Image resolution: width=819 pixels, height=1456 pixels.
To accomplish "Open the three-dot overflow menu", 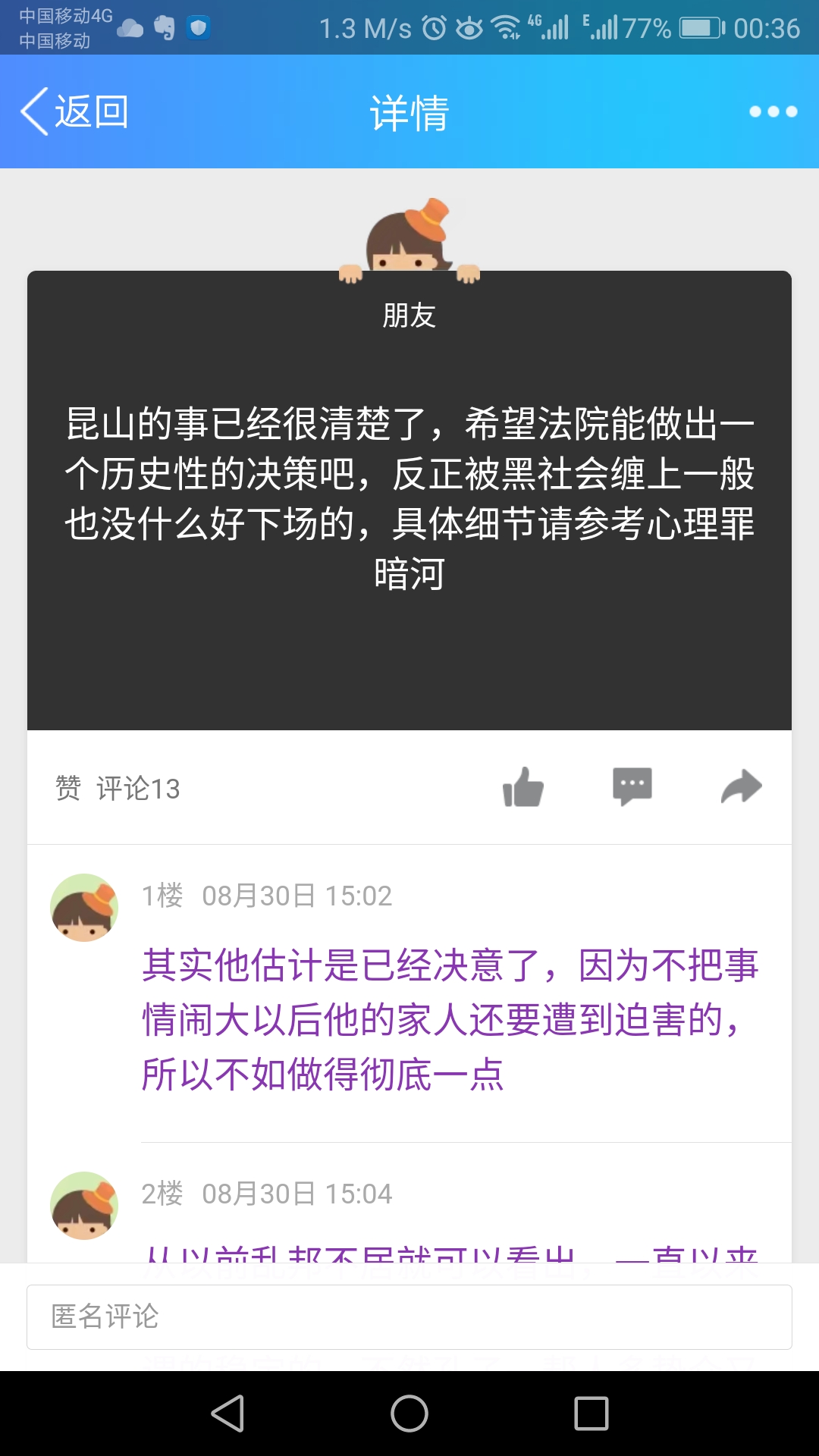I will [x=773, y=111].
